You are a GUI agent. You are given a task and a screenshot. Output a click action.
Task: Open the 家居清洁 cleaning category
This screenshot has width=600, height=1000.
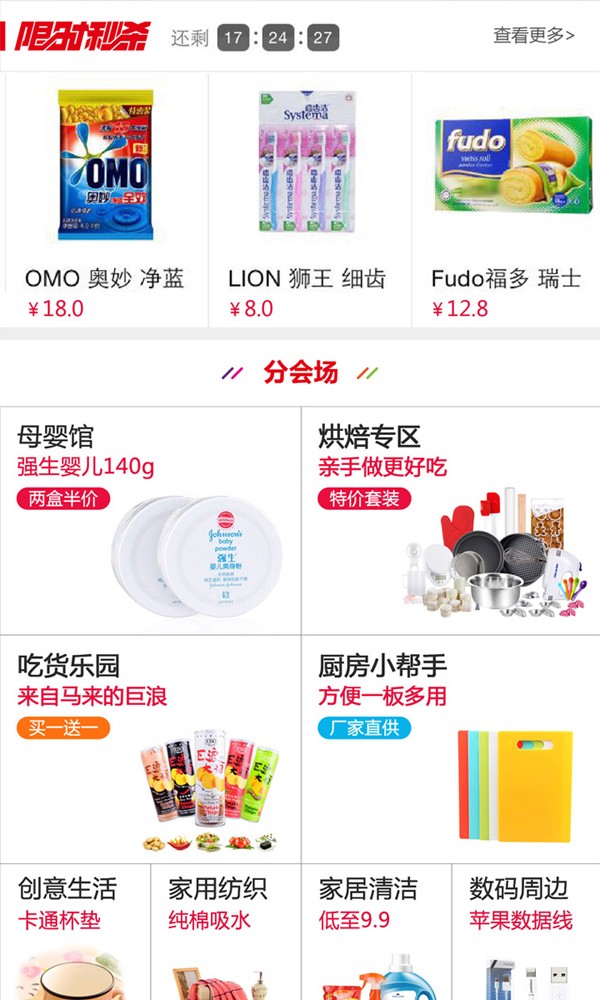(x=375, y=930)
